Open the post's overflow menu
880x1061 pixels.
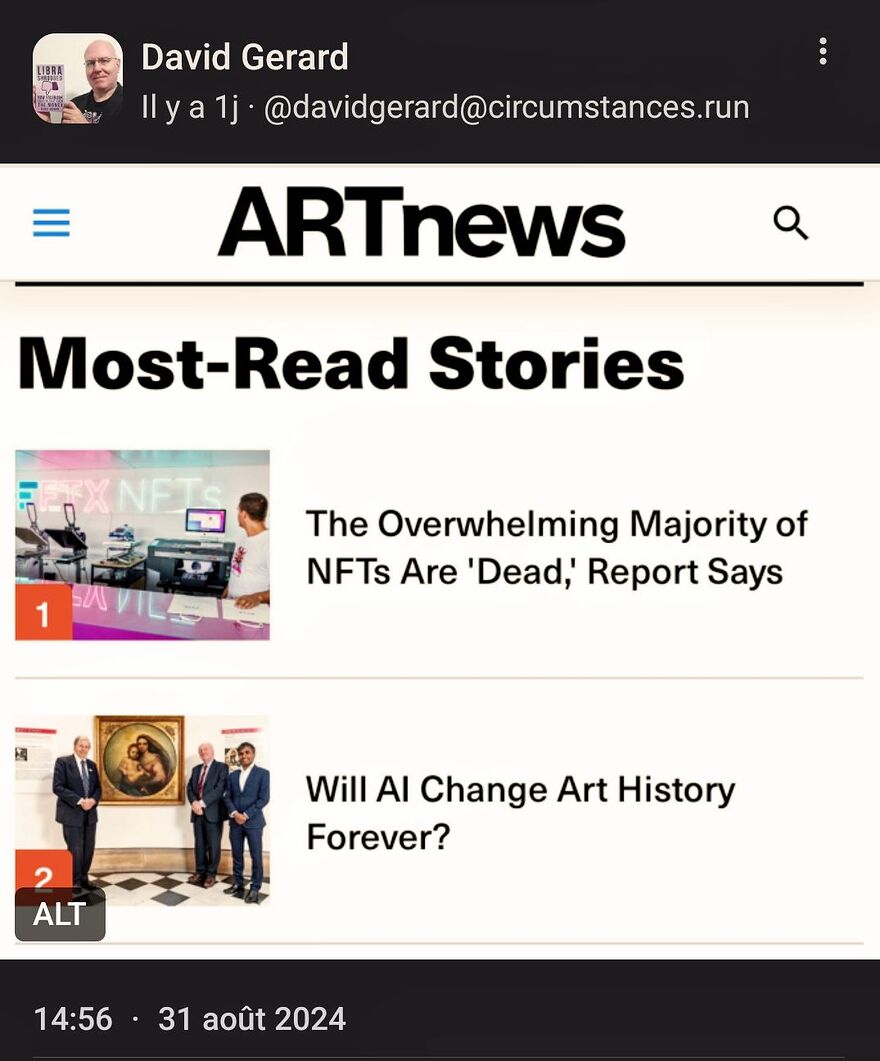(822, 52)
